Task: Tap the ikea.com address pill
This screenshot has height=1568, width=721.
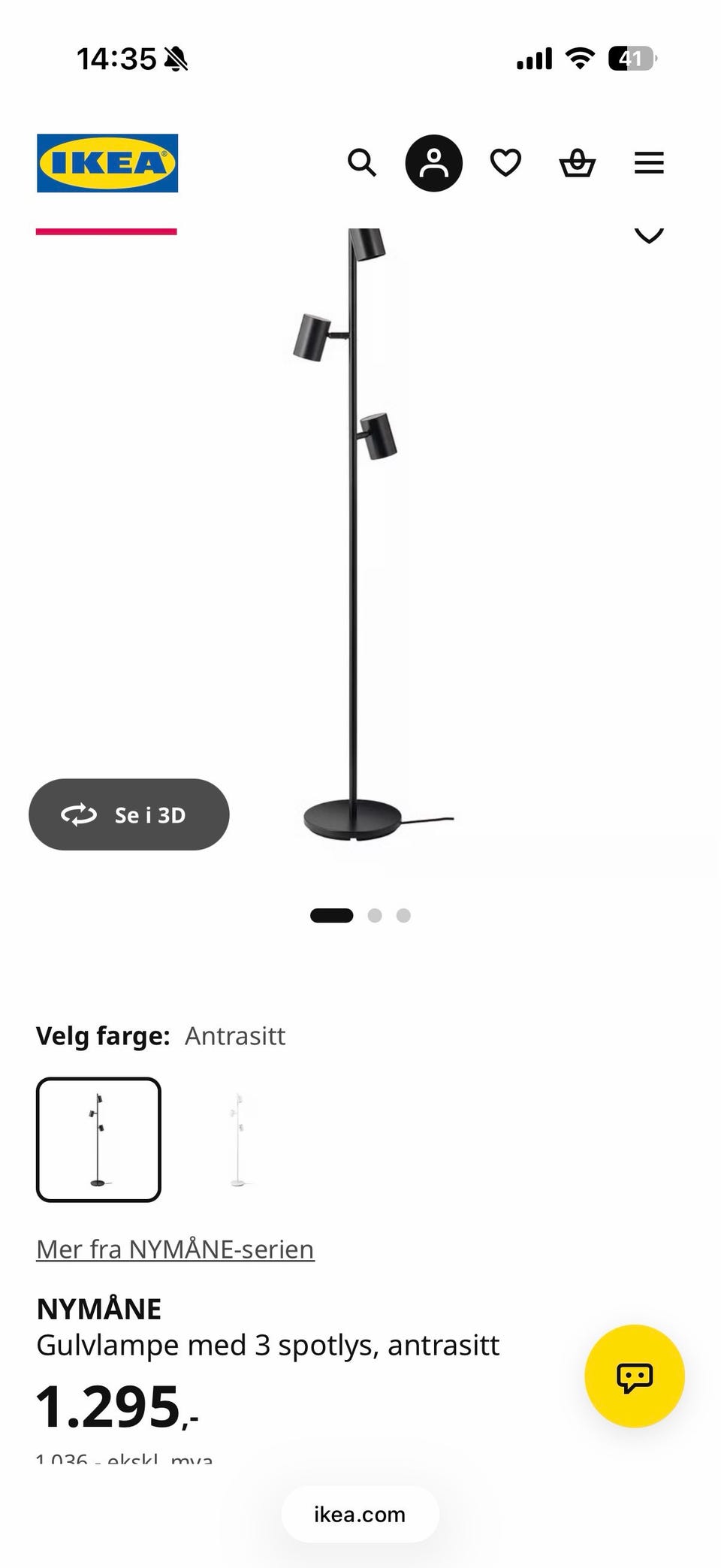Action: 360,1514
